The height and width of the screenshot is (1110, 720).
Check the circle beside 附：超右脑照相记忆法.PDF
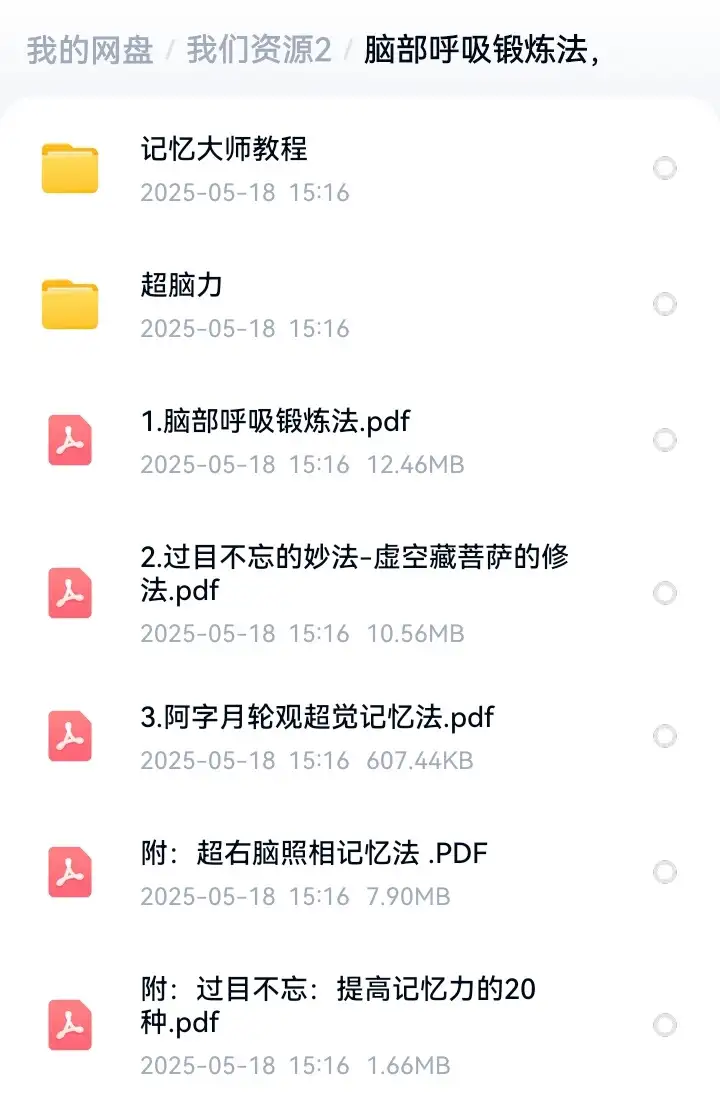(663, 873)
